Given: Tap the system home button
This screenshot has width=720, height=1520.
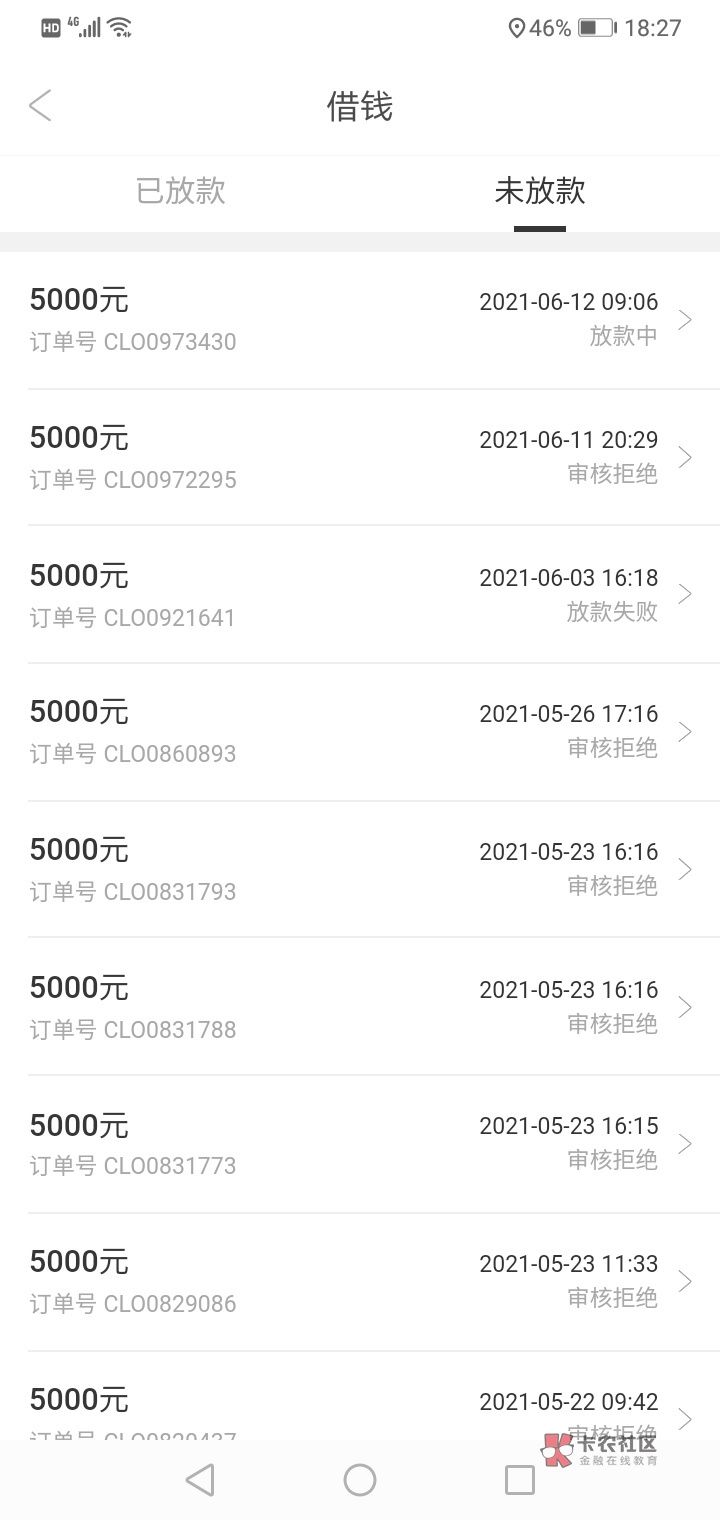Looking at the screenshot, I should [360, 1480].
